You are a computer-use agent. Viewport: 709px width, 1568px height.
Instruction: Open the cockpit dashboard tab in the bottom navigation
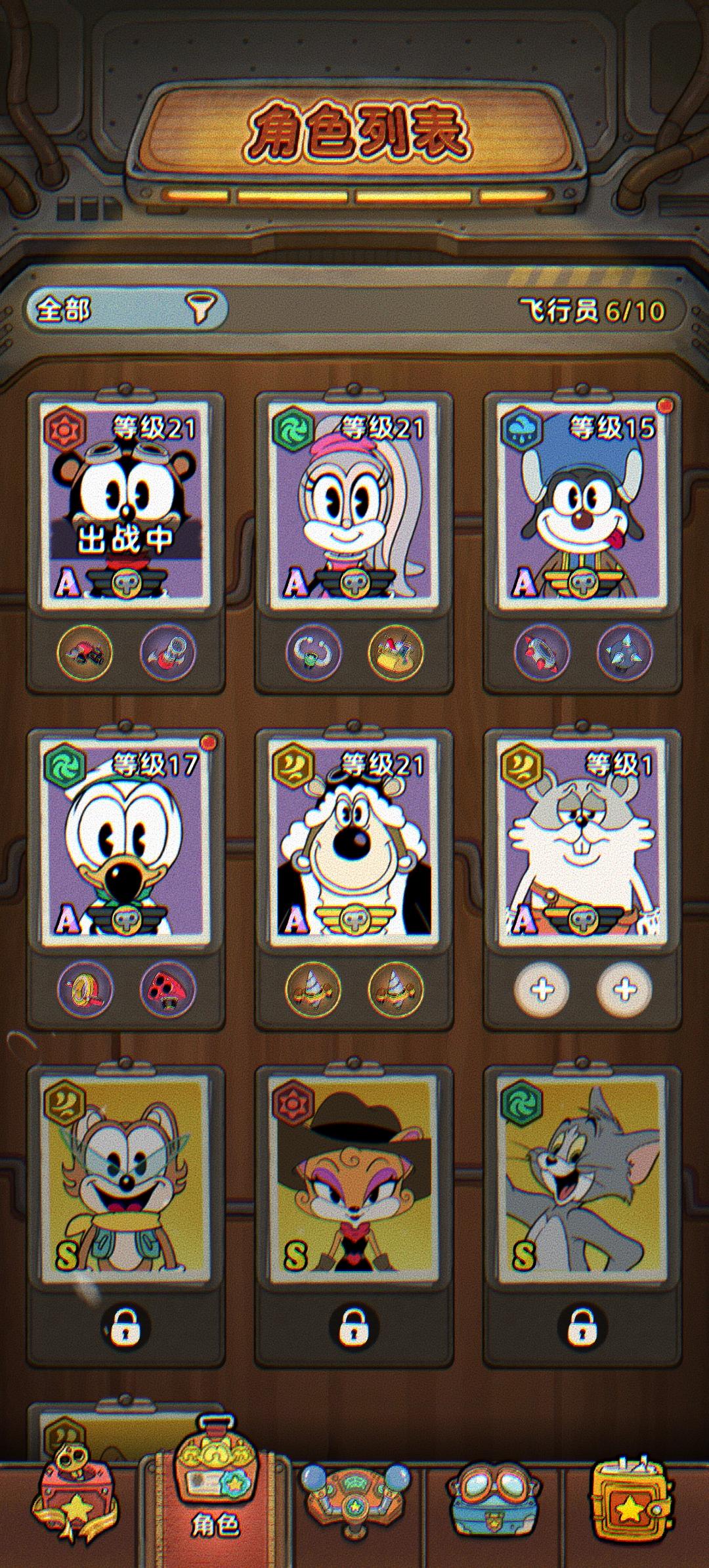pos(354,1504)
